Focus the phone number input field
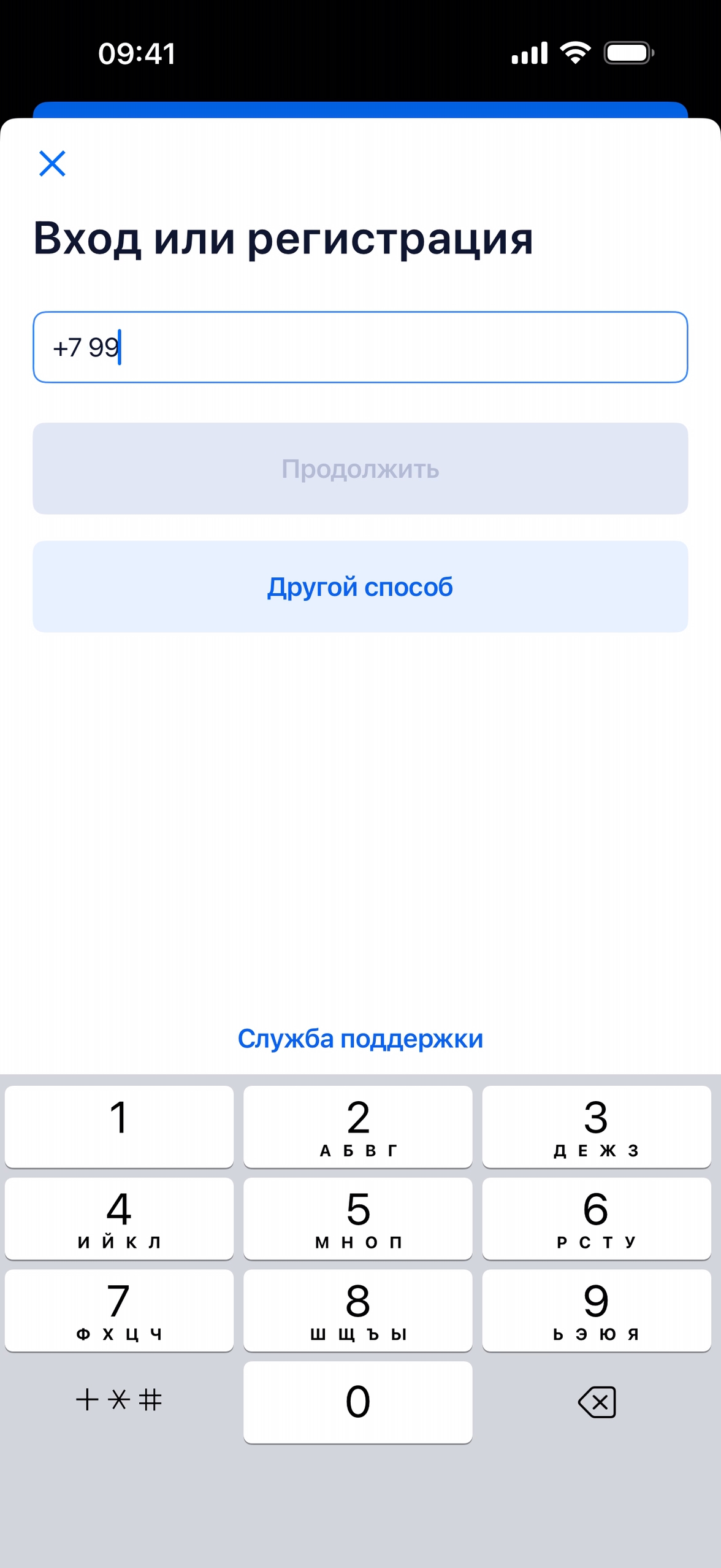 [x=360, y=347]
